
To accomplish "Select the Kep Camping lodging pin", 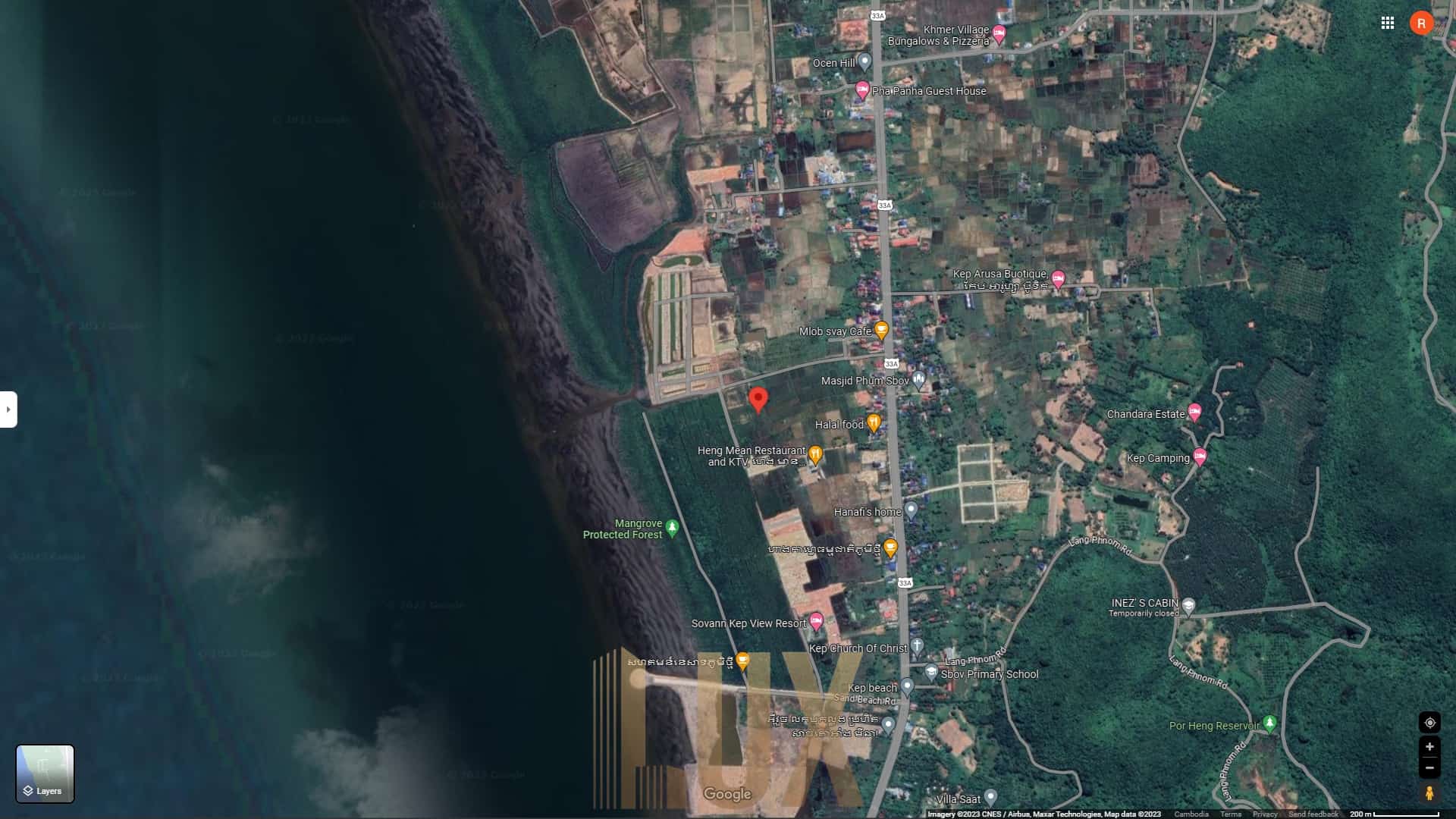I will 1200,457.
